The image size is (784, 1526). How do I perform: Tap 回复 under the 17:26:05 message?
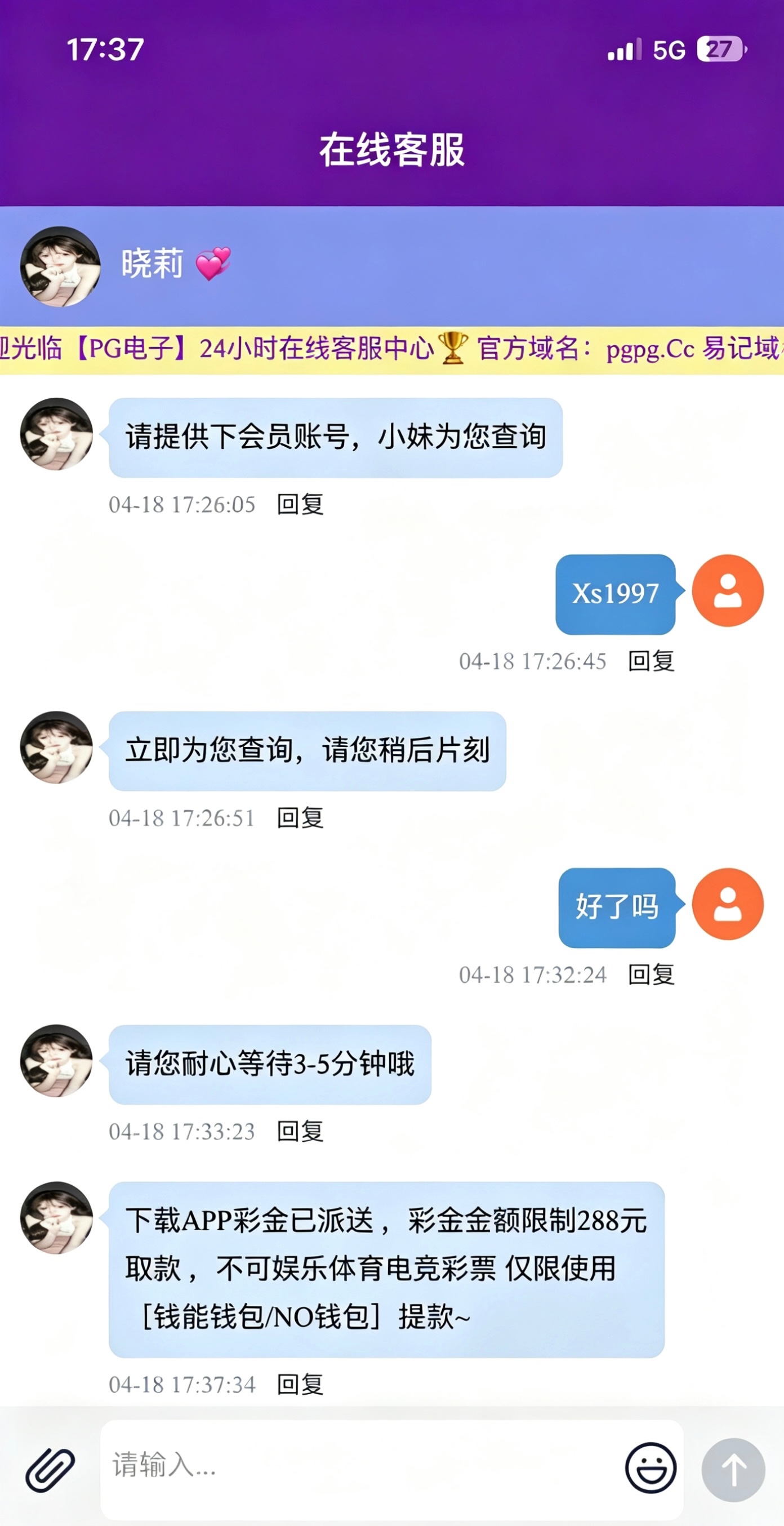click(x=300, y=505)
